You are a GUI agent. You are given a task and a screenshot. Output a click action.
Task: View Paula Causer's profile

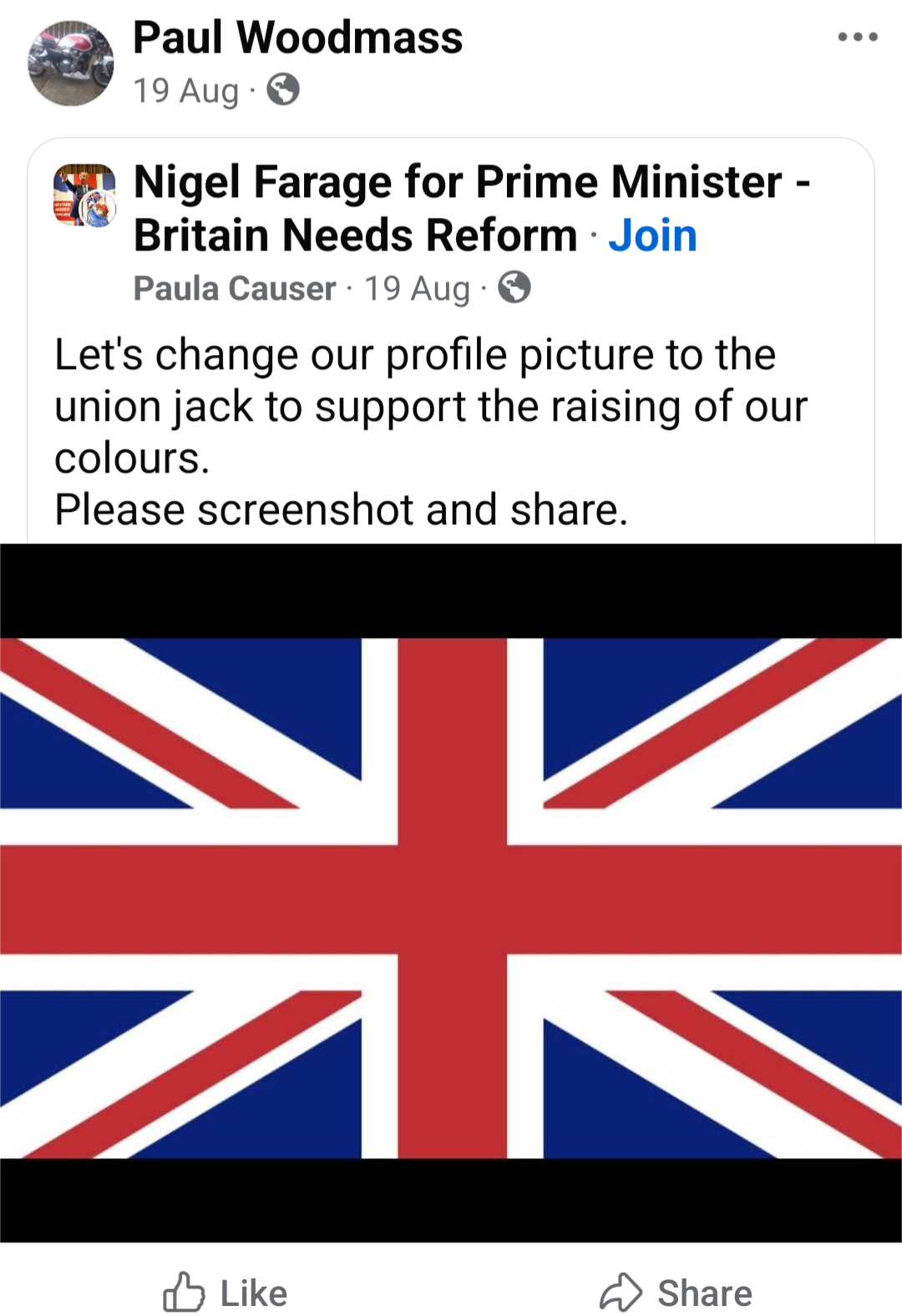click(235, 289)
